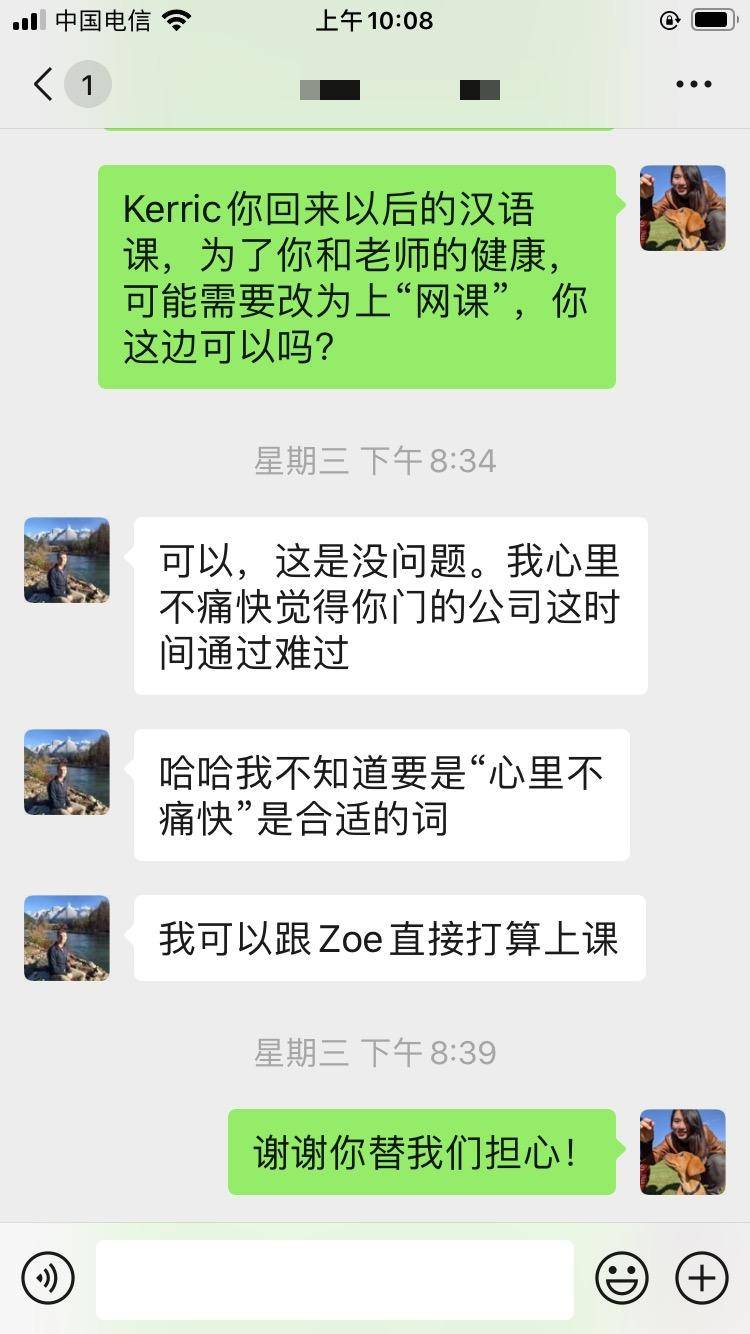Image resolution: width=750 pixels, height=1334 pixels.
Task: Open the plus attachments menu
Action: click(702, 1278)
